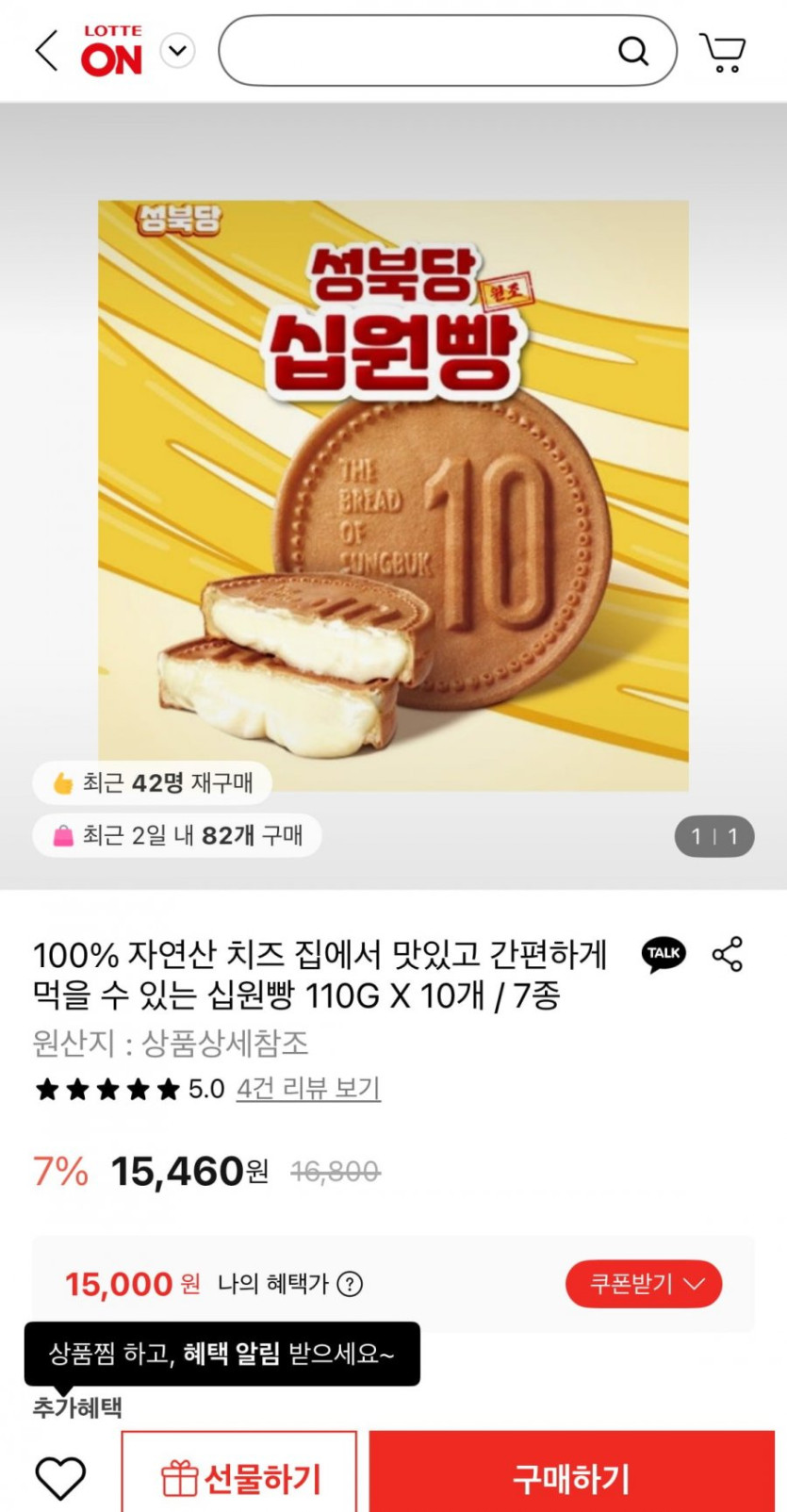
Task: Go back using the back arrow
Action: click(x=47, y=51)
